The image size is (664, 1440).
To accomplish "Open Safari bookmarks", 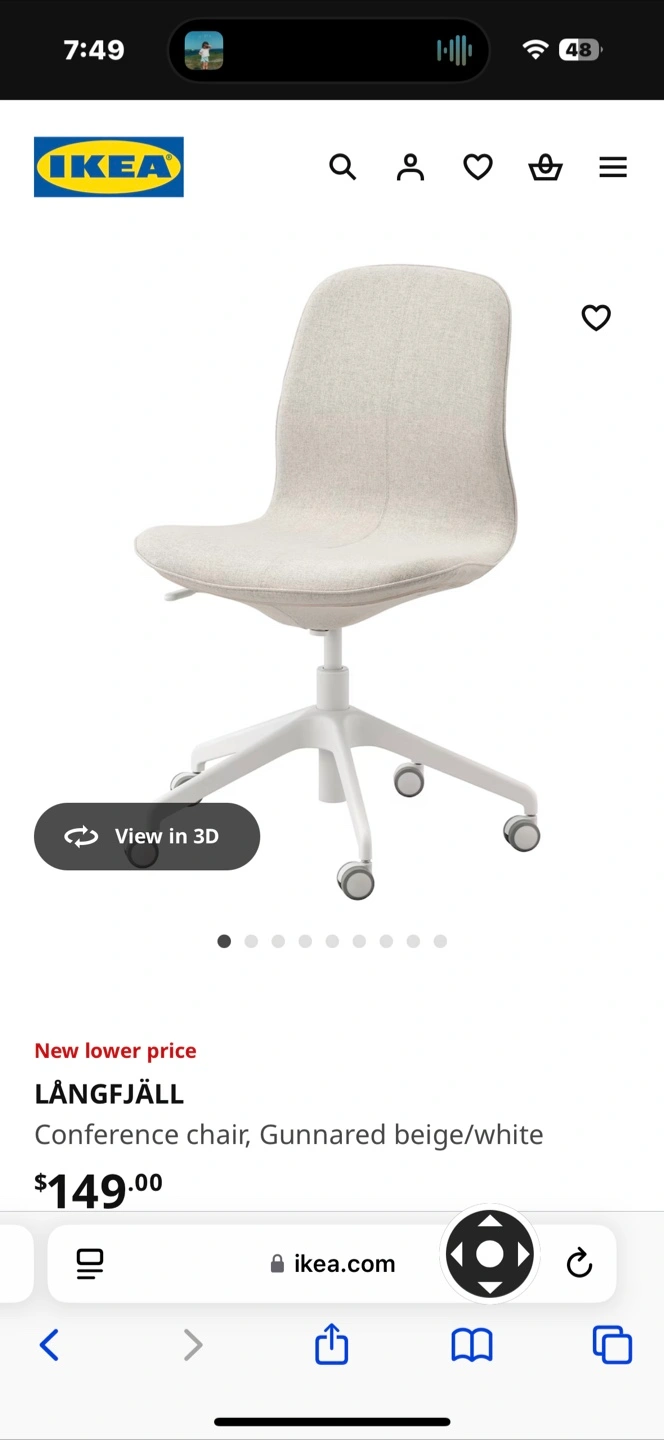I will pyautogui.click(x=472, y=1345).
